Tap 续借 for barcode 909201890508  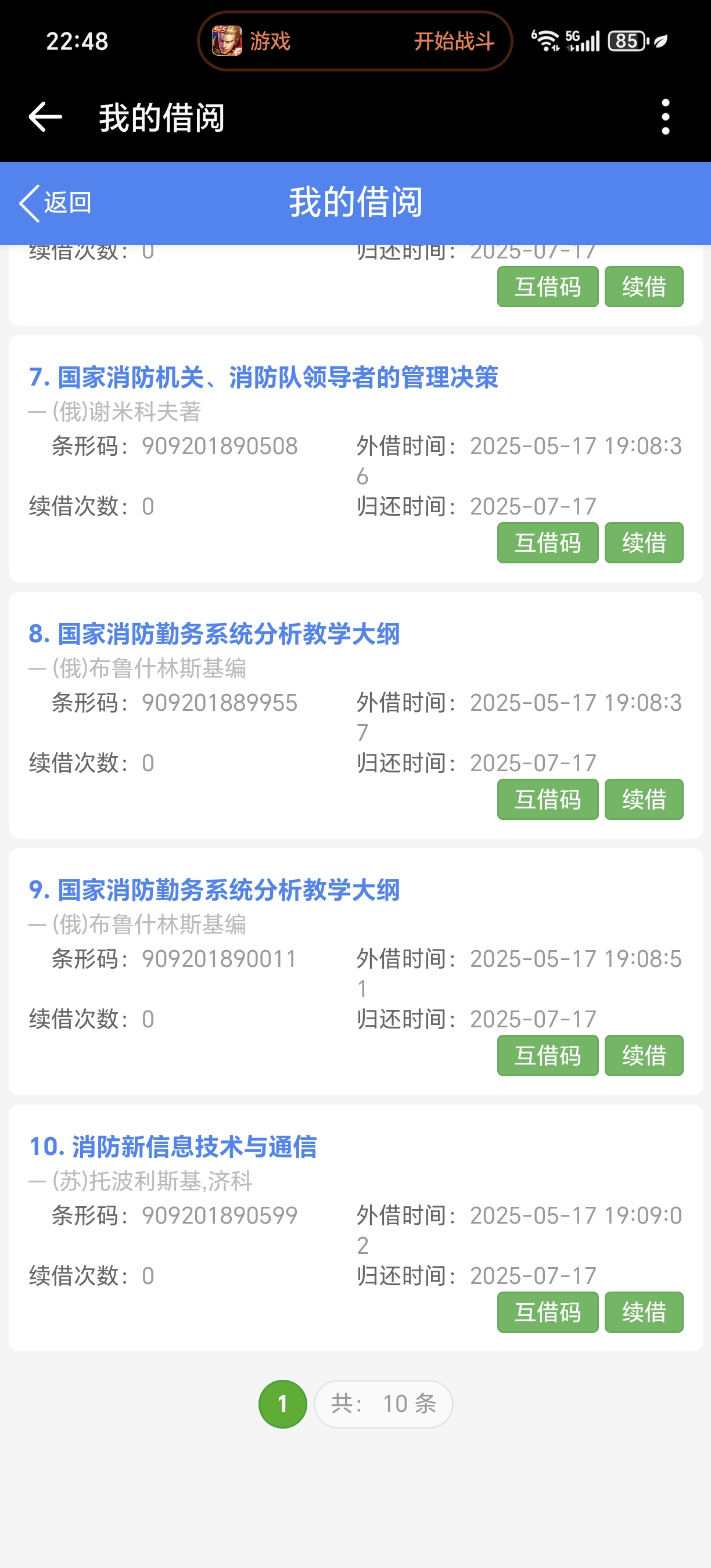coord(644,542)
